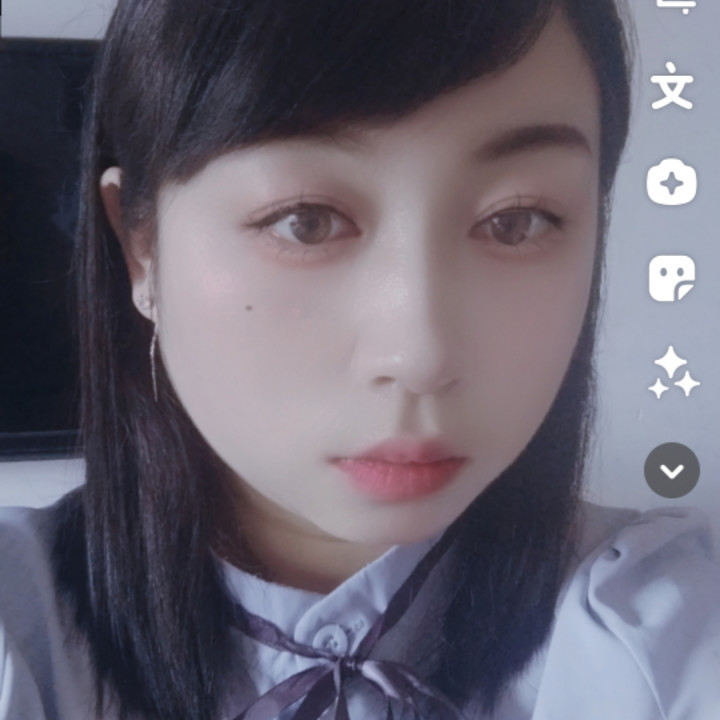This screenshot has height=720, width=720.
Task: Add a sticker with the sticker icon
Action: pos(672,278)
